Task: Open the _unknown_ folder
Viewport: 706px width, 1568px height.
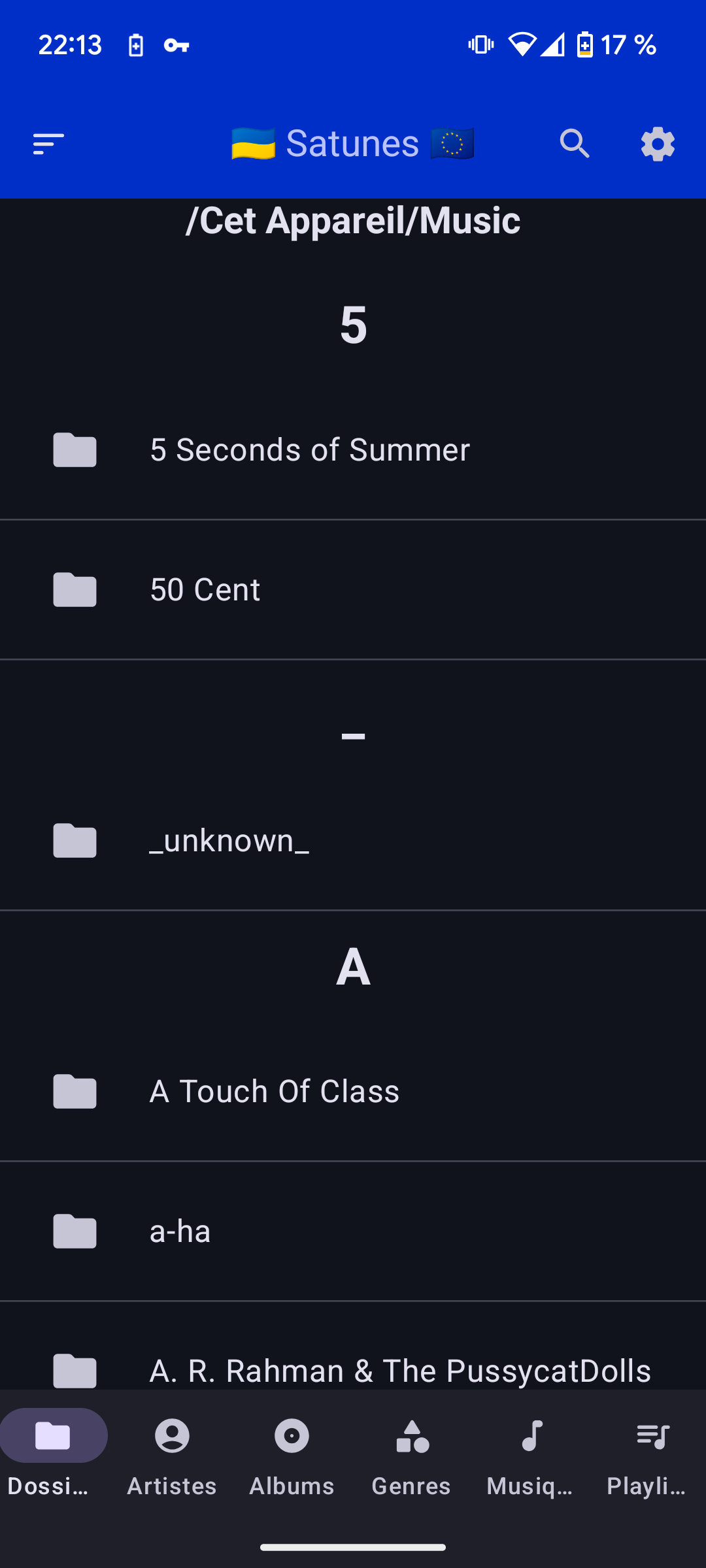Action: click(x=353, y=841)
